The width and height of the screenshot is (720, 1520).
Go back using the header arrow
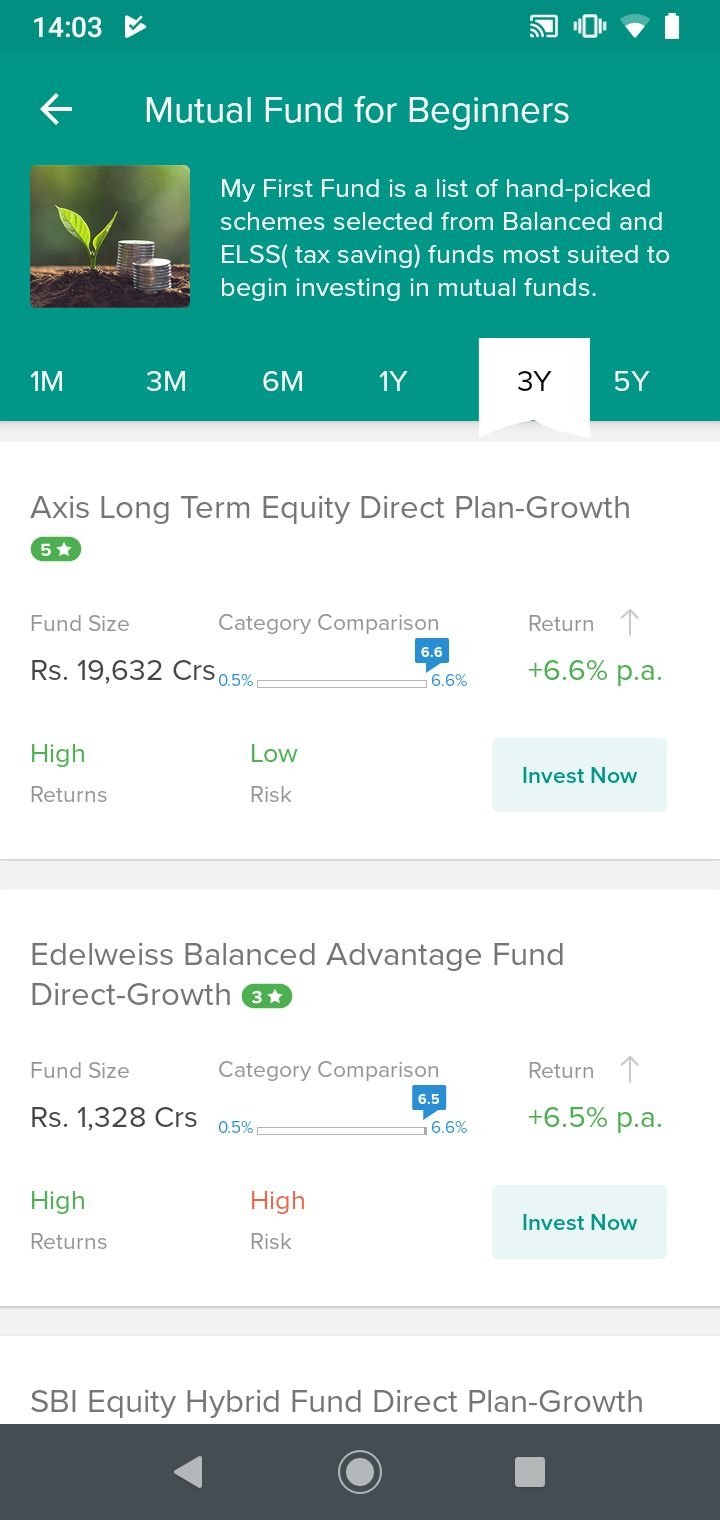56,109
